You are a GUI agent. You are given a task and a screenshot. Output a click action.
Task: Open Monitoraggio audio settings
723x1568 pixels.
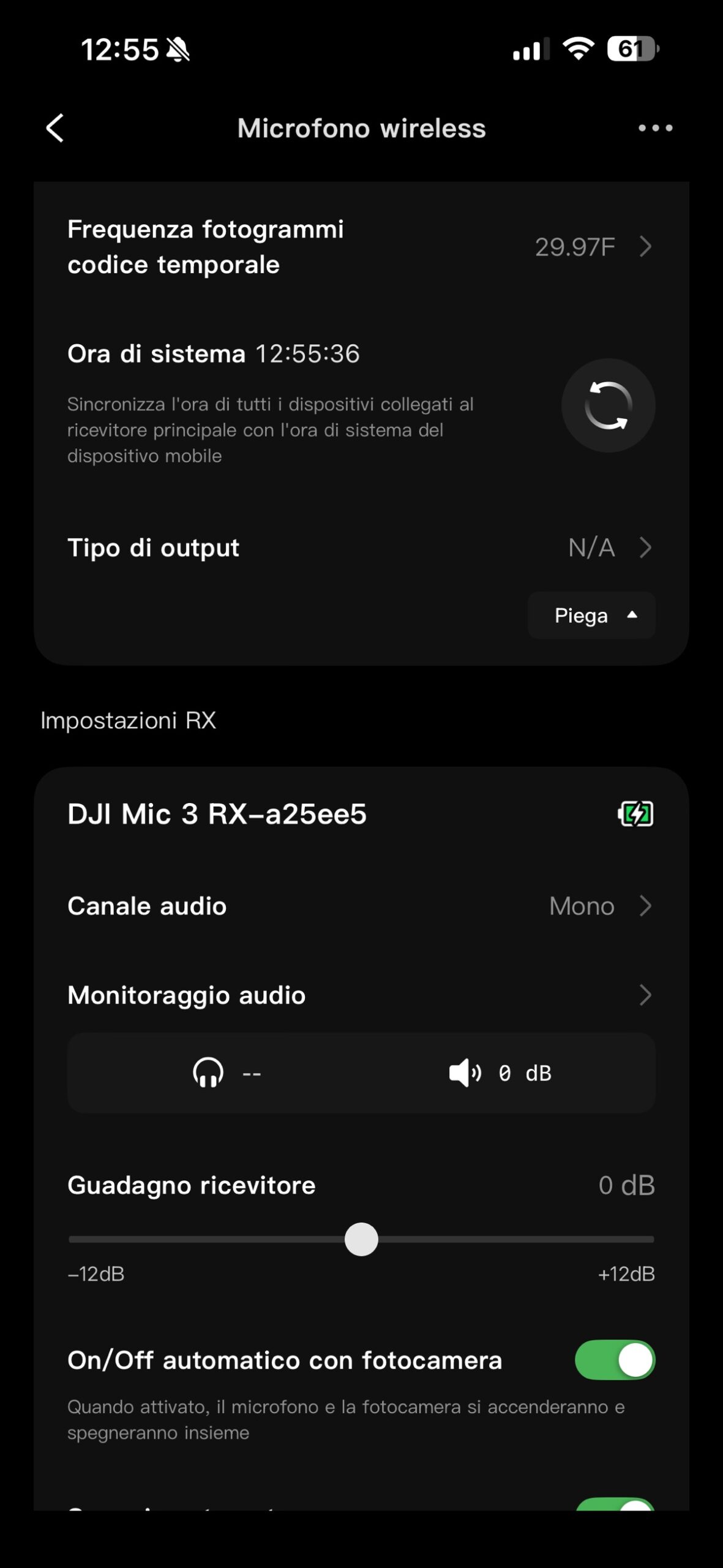click(x=361, y=995)
